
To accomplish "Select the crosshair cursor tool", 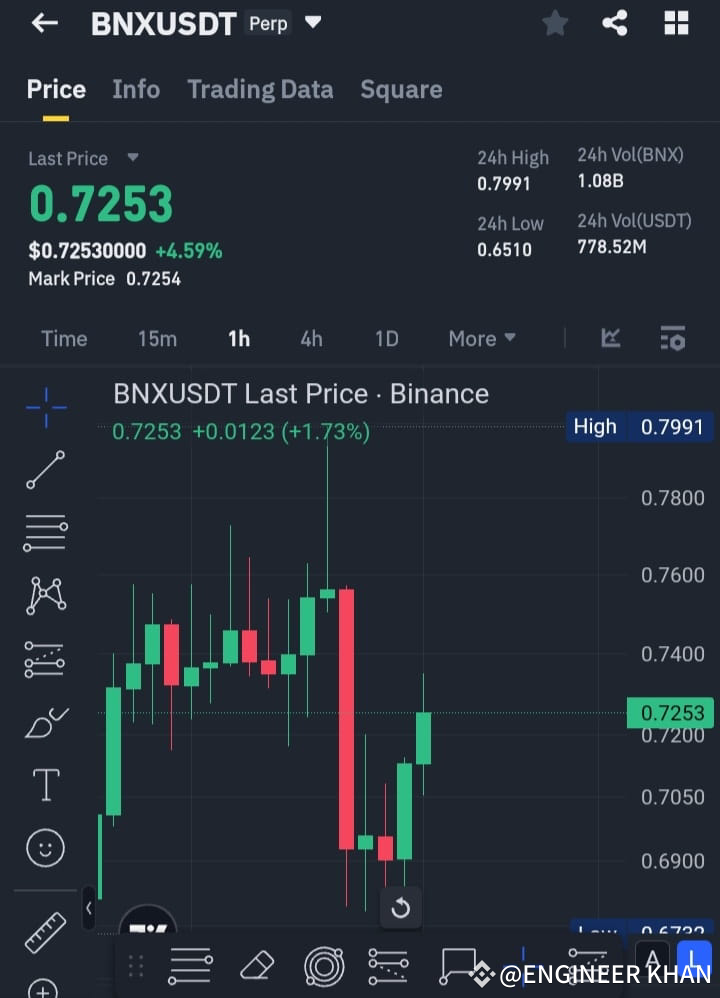I will pyautogui.click(x=44, y=408).
